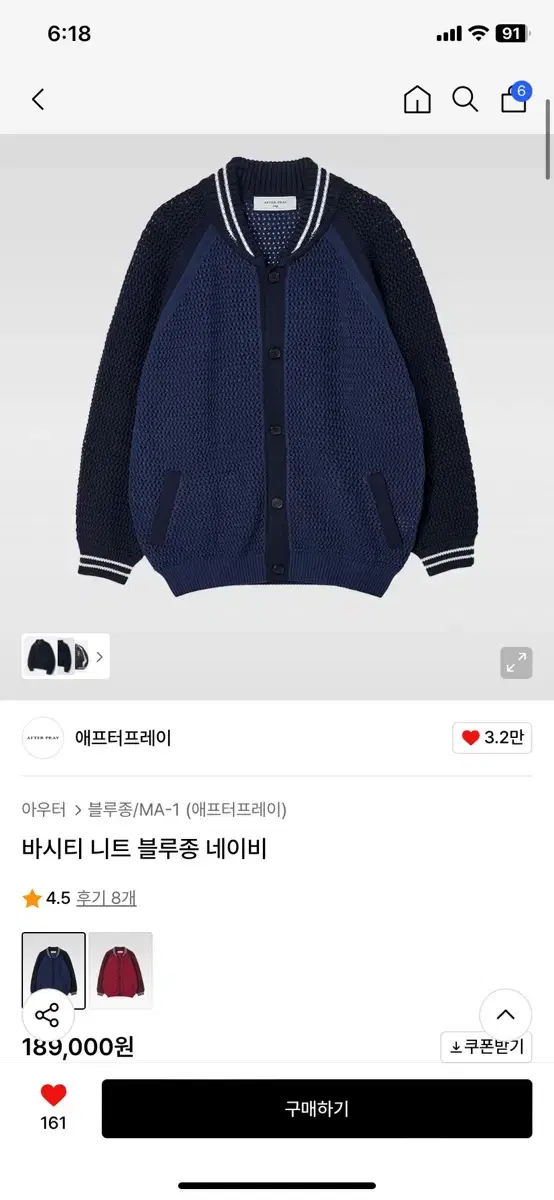Share this product
The image size is (554, 1200).
(x=48, y=1015)
